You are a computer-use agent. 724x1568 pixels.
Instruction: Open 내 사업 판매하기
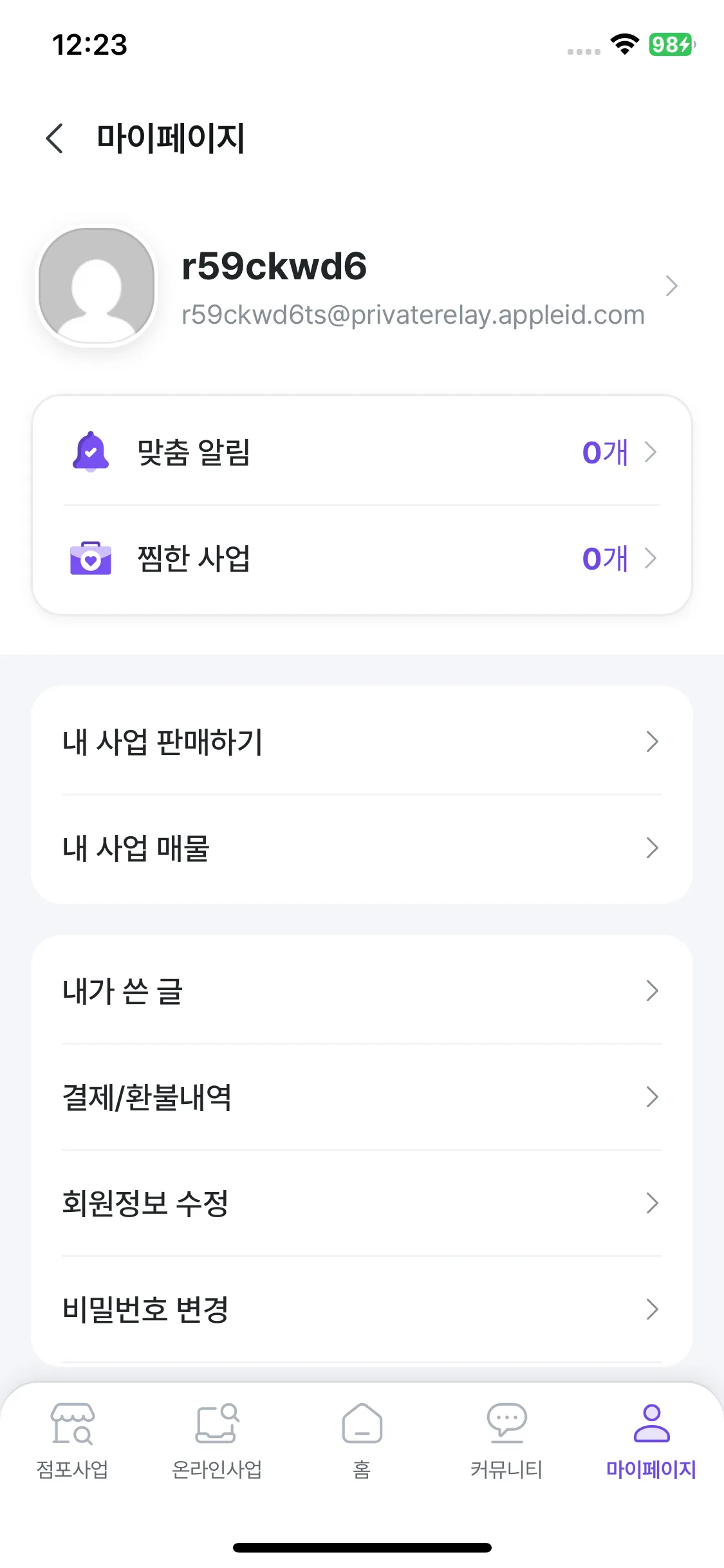pyautogui.click(x=362, y=742)
